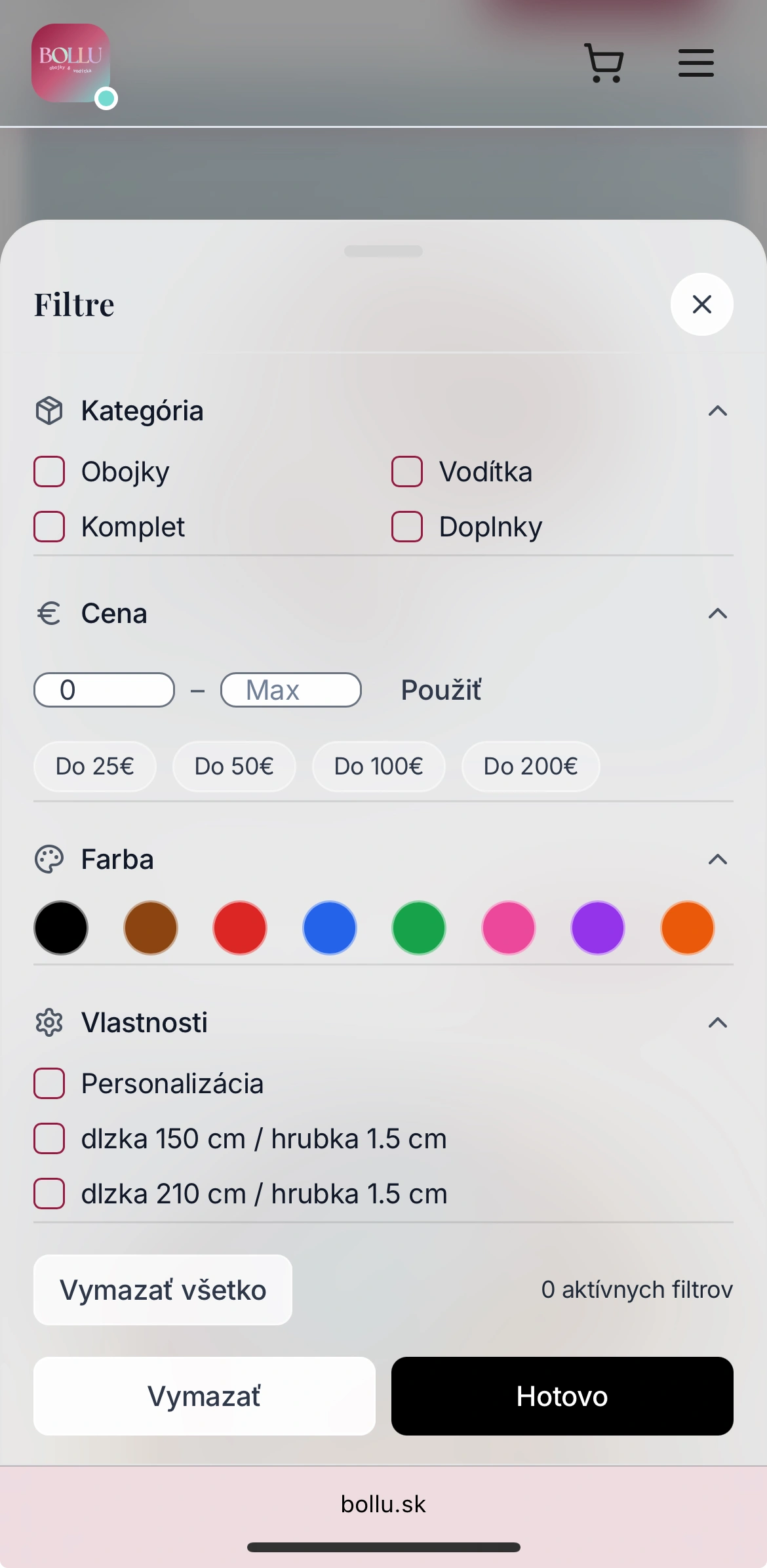Open the hamburger menu

pos(696,64)
